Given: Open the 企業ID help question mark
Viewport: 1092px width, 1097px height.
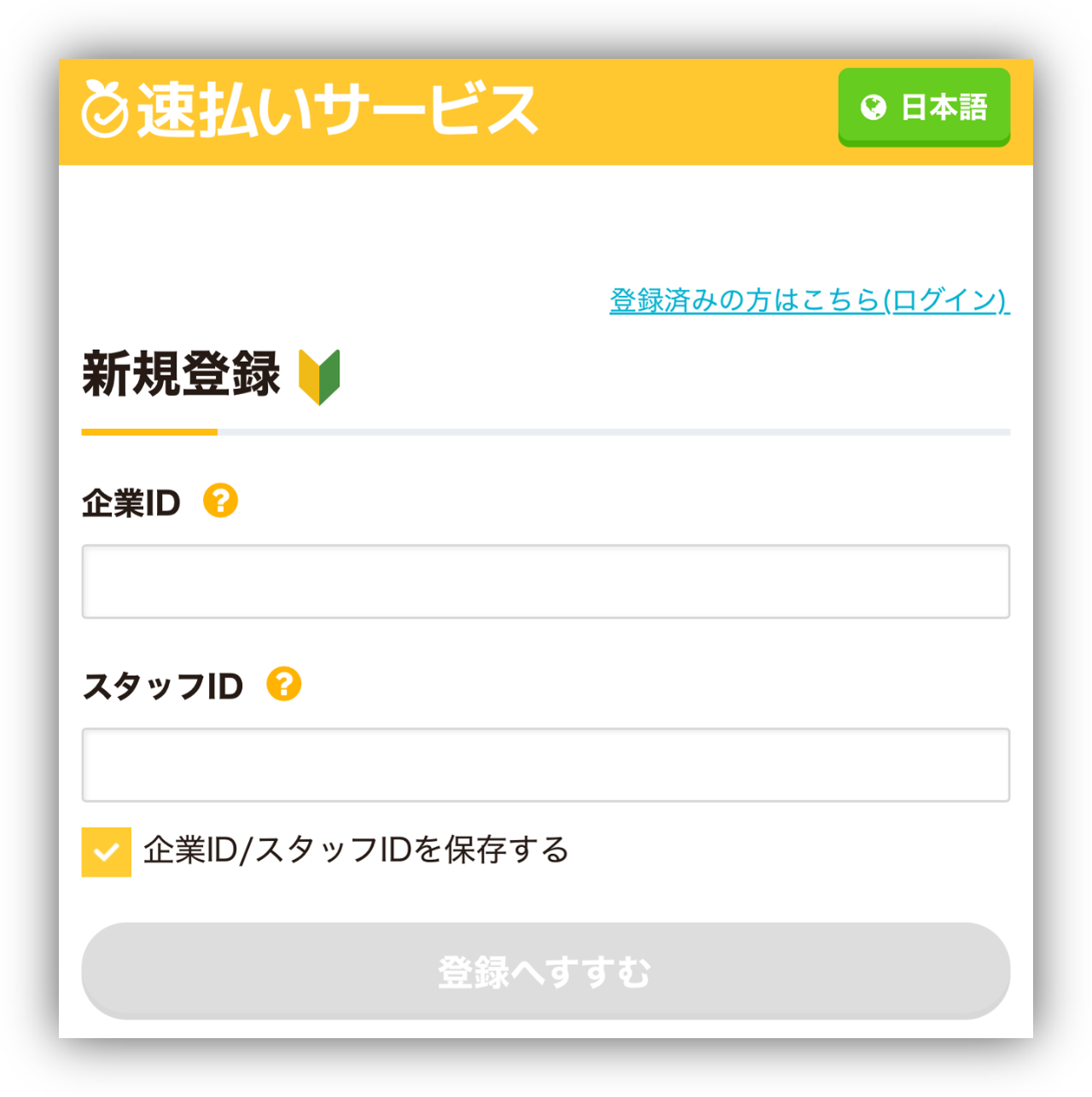Looking at the screenshot, I should (222, 502).
